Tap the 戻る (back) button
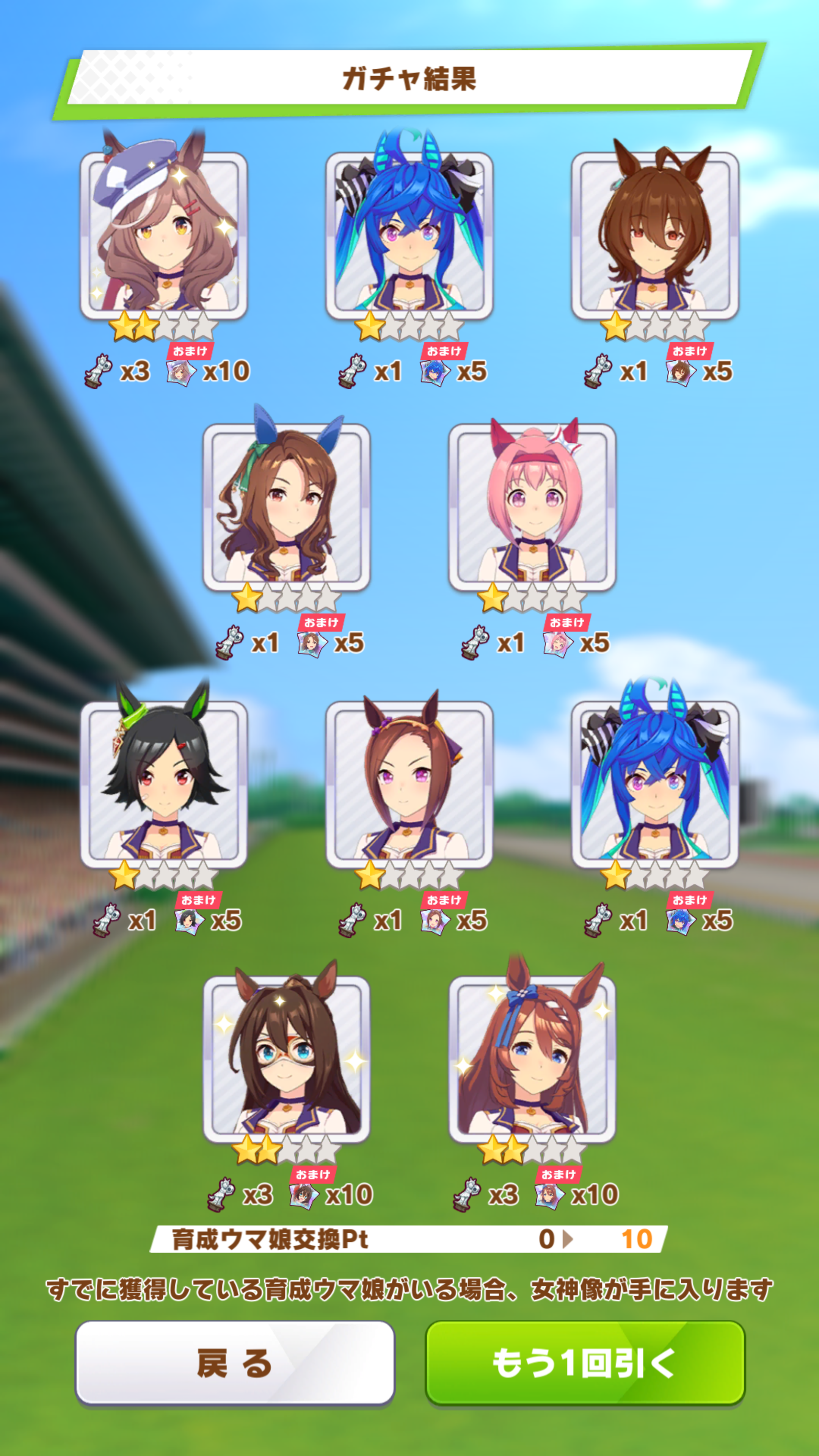819x1456 pixels. tap(235, 1362)
